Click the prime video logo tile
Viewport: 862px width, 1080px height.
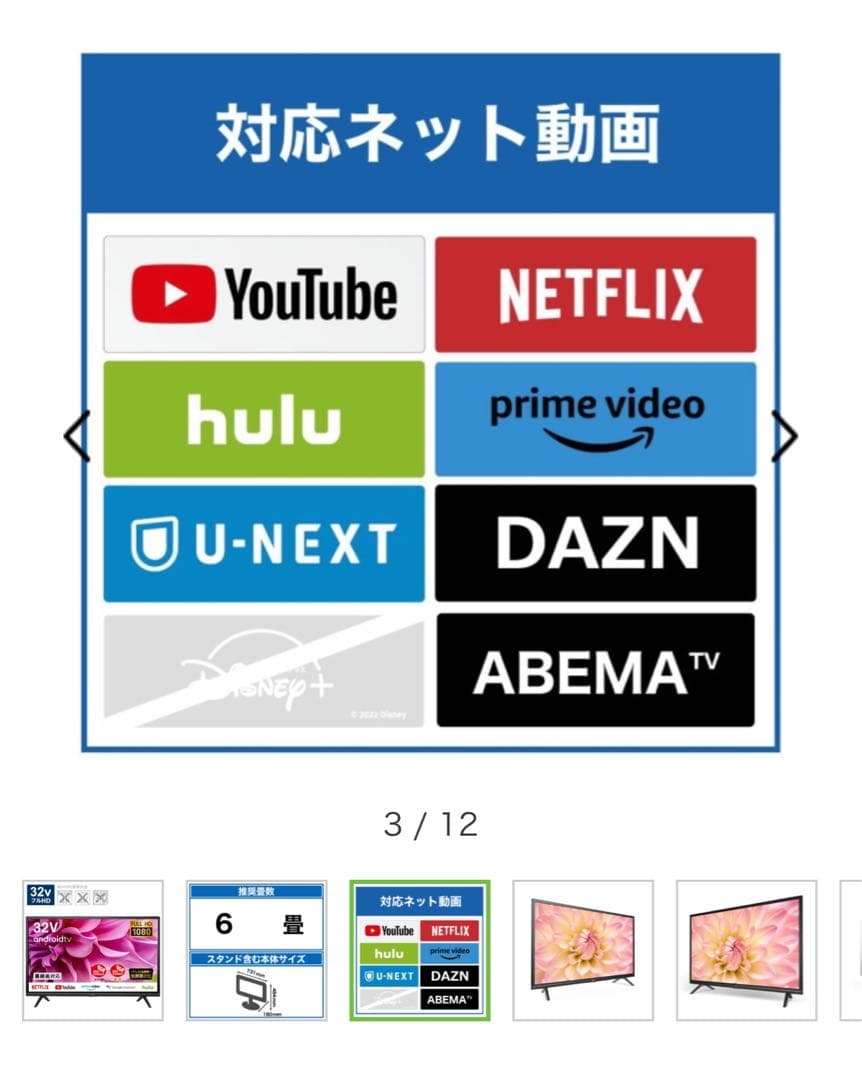pos(596,417)
